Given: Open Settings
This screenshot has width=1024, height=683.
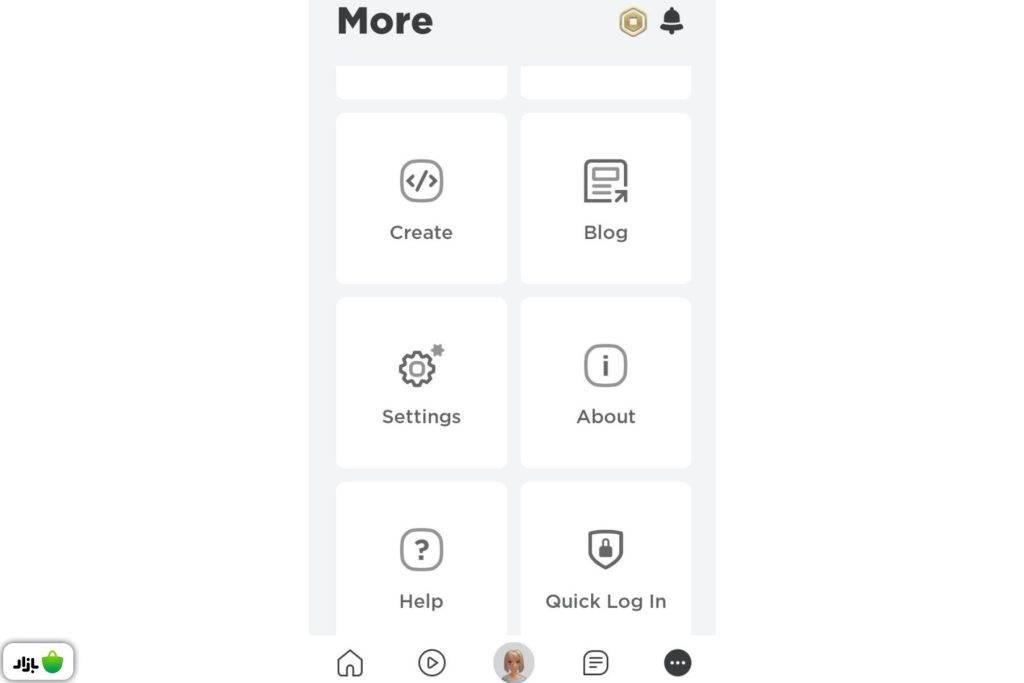Looking at the screenshot, I should pos(421,383).
